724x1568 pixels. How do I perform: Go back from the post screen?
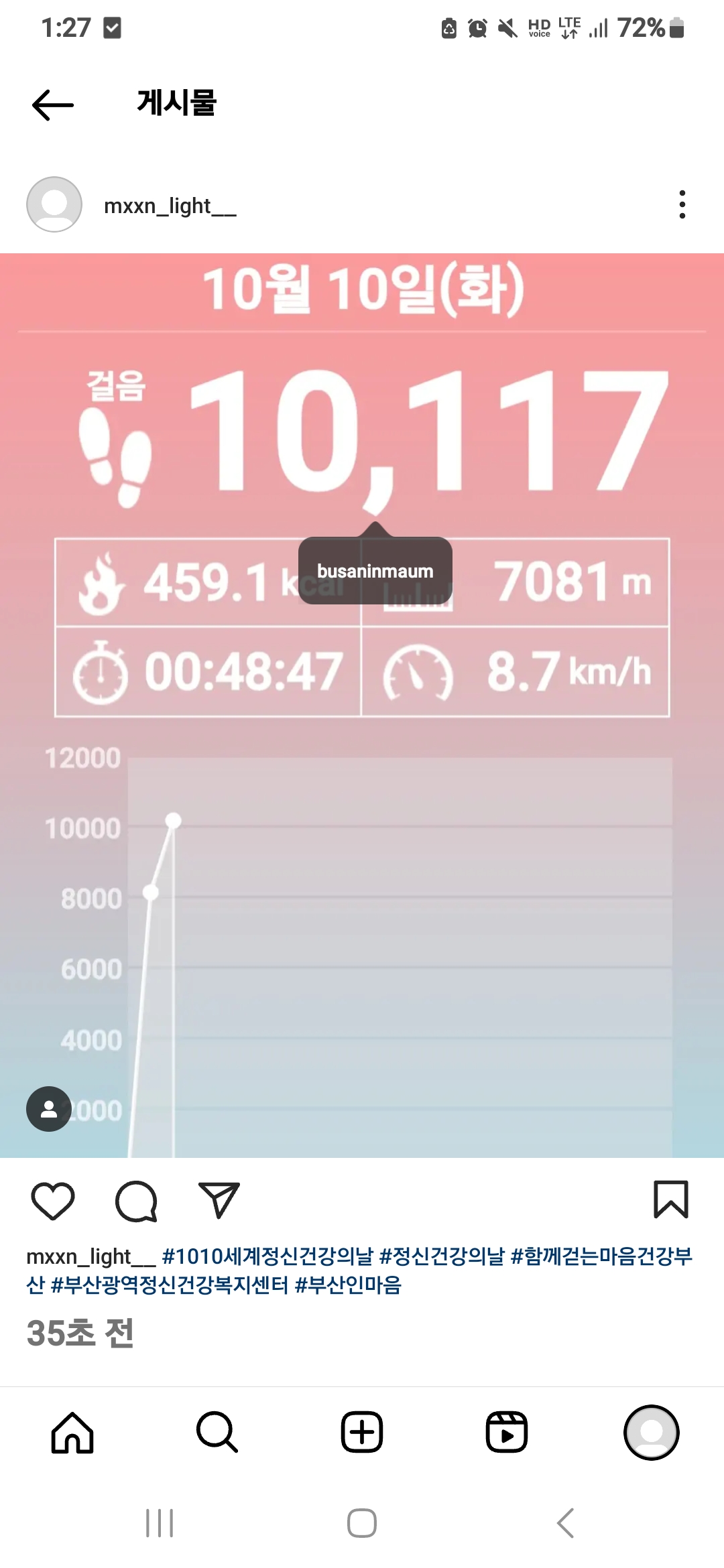click(53, 105)
